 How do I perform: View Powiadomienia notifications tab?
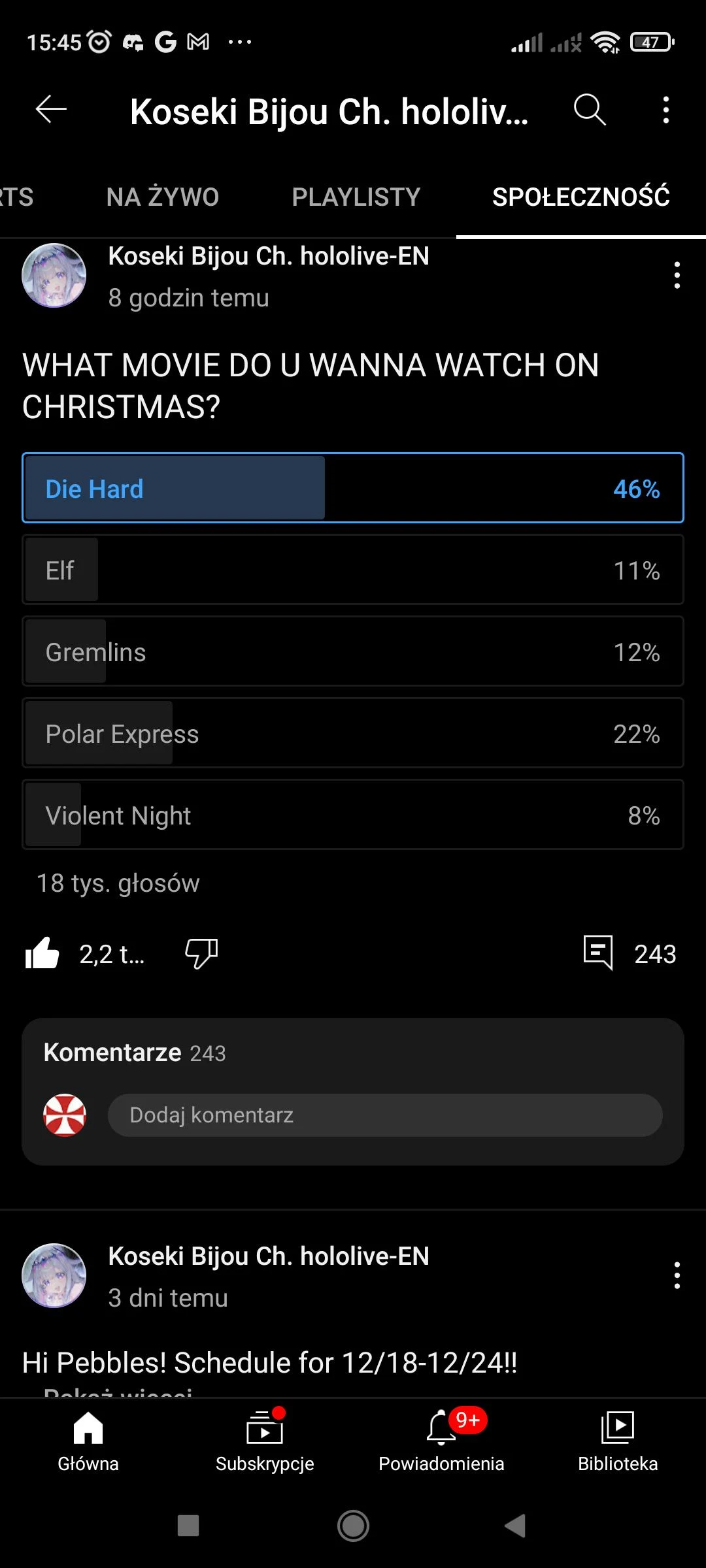tap(441, 1441)
